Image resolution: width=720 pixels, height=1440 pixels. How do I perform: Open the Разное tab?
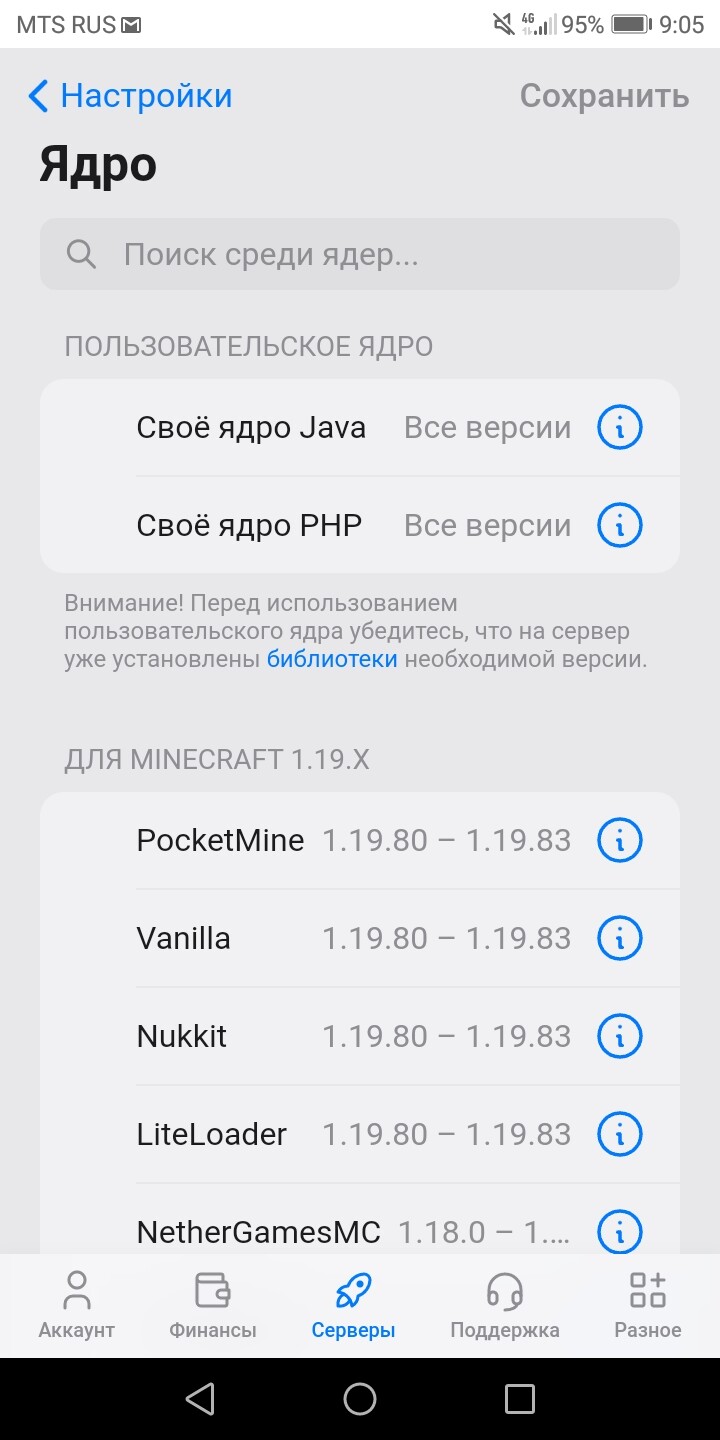click(648, 1306)
